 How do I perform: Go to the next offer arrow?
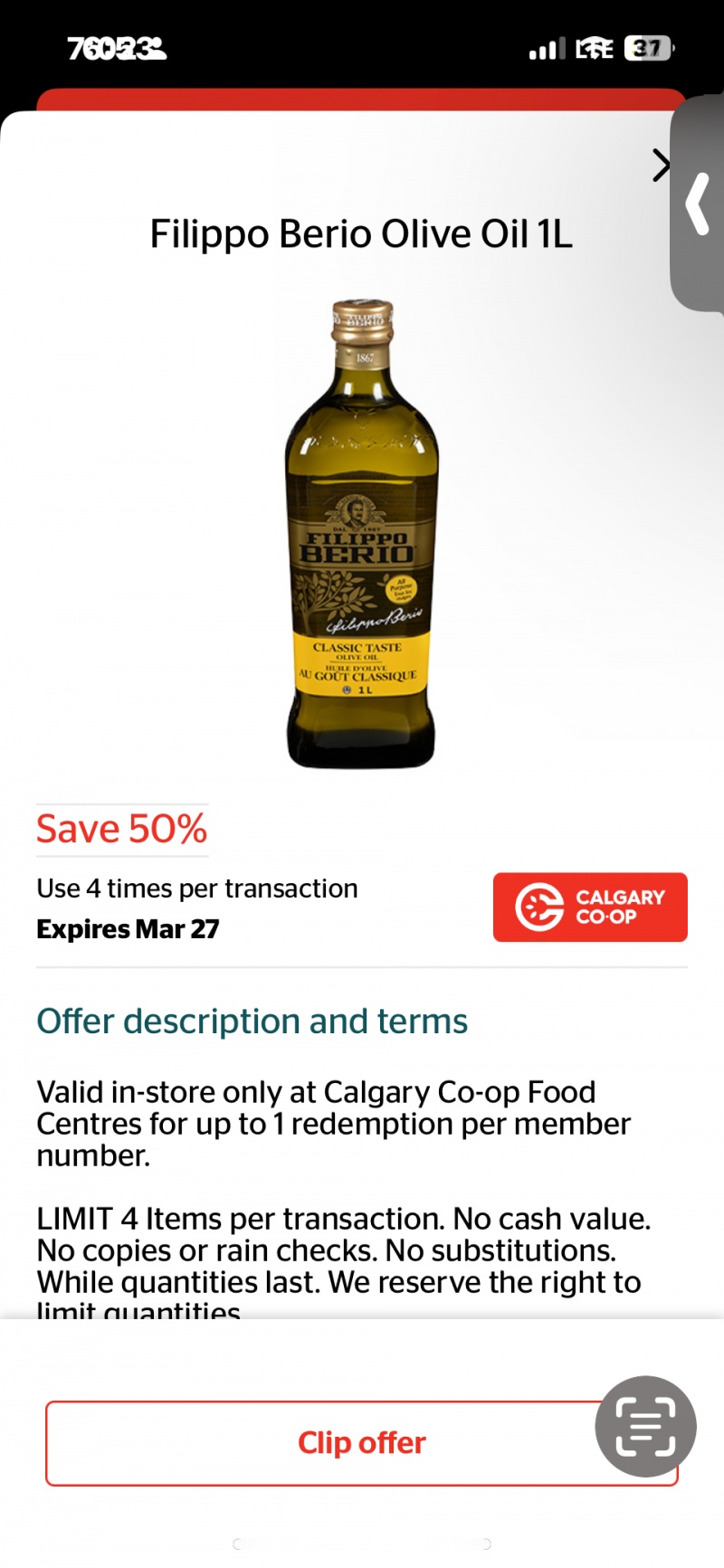(661, 166)
